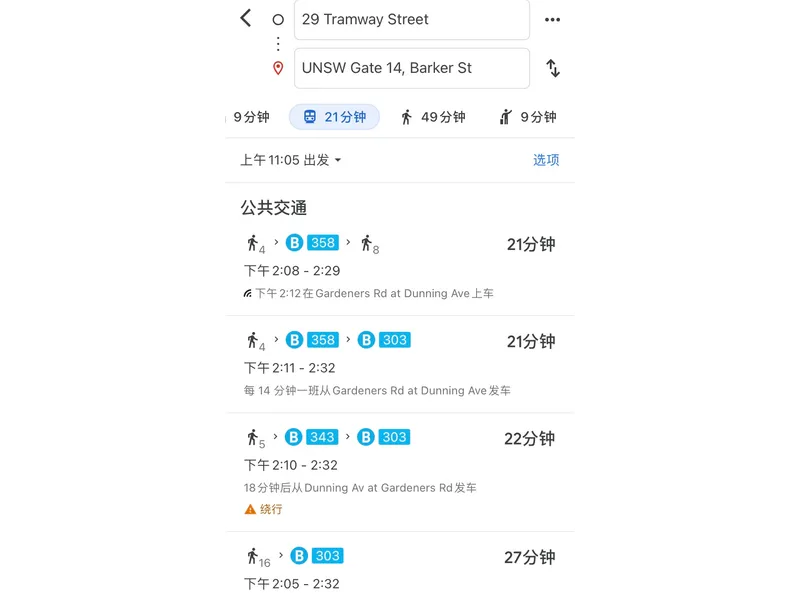Open 选项 route options
800x600 pixels.
[546, 160]
